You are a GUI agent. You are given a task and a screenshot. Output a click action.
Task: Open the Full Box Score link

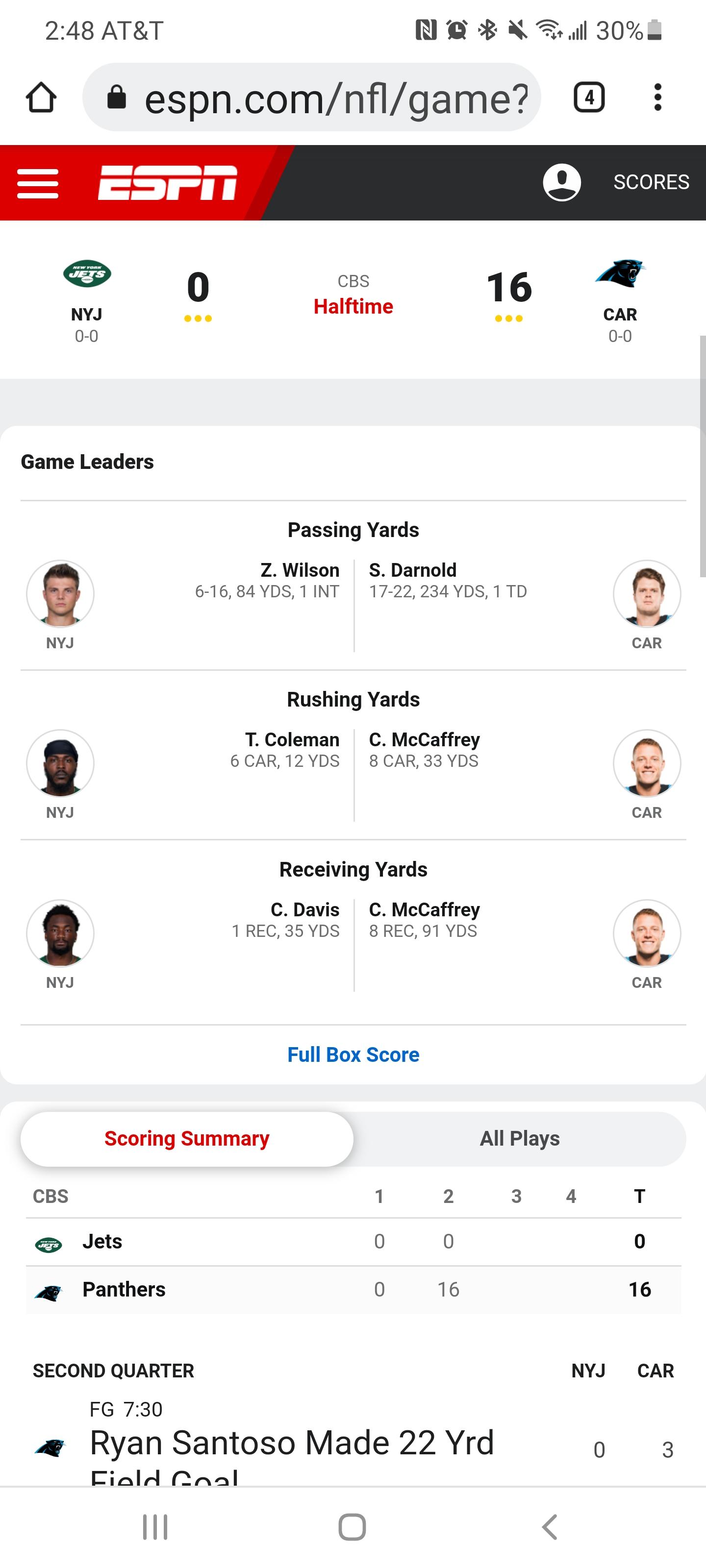coord(353,1055)
